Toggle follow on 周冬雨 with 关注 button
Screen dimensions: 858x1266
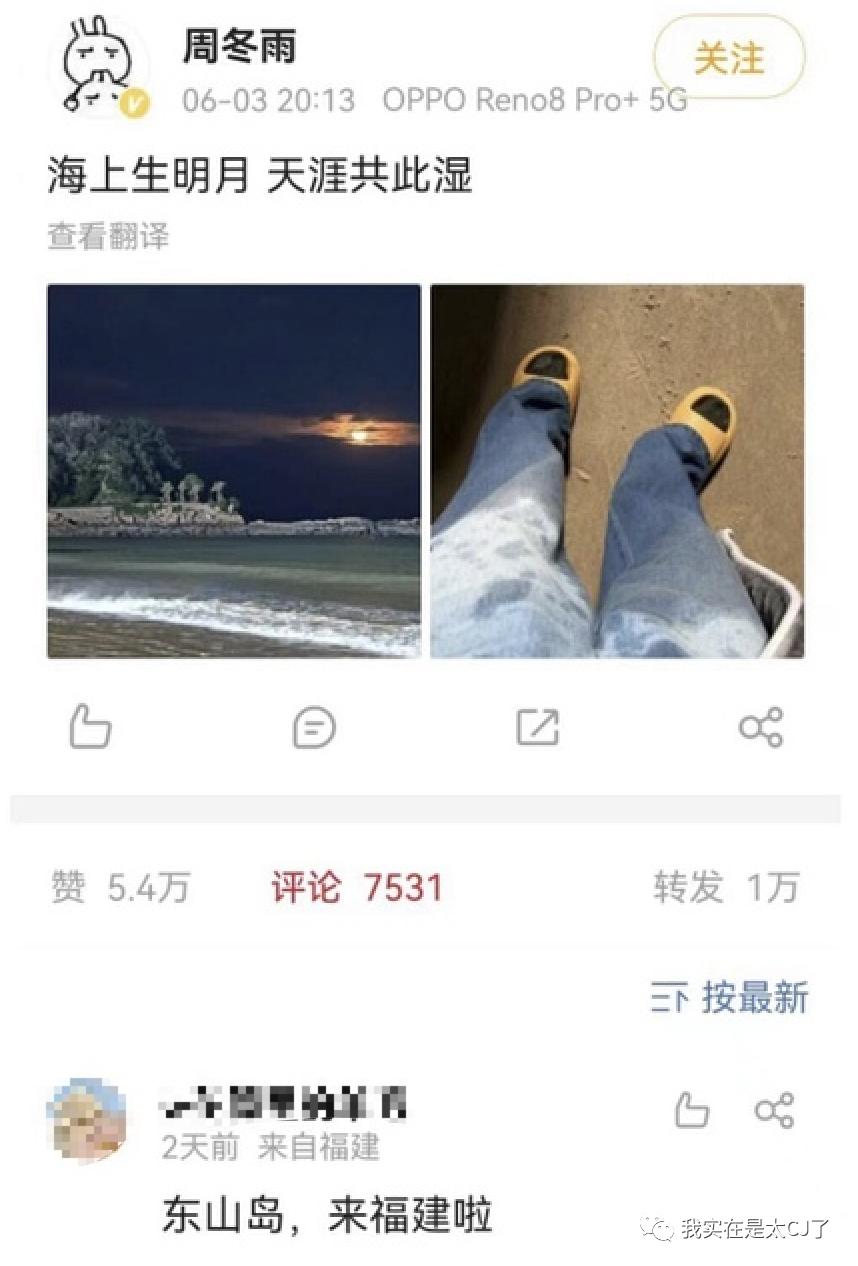(729, 60)
